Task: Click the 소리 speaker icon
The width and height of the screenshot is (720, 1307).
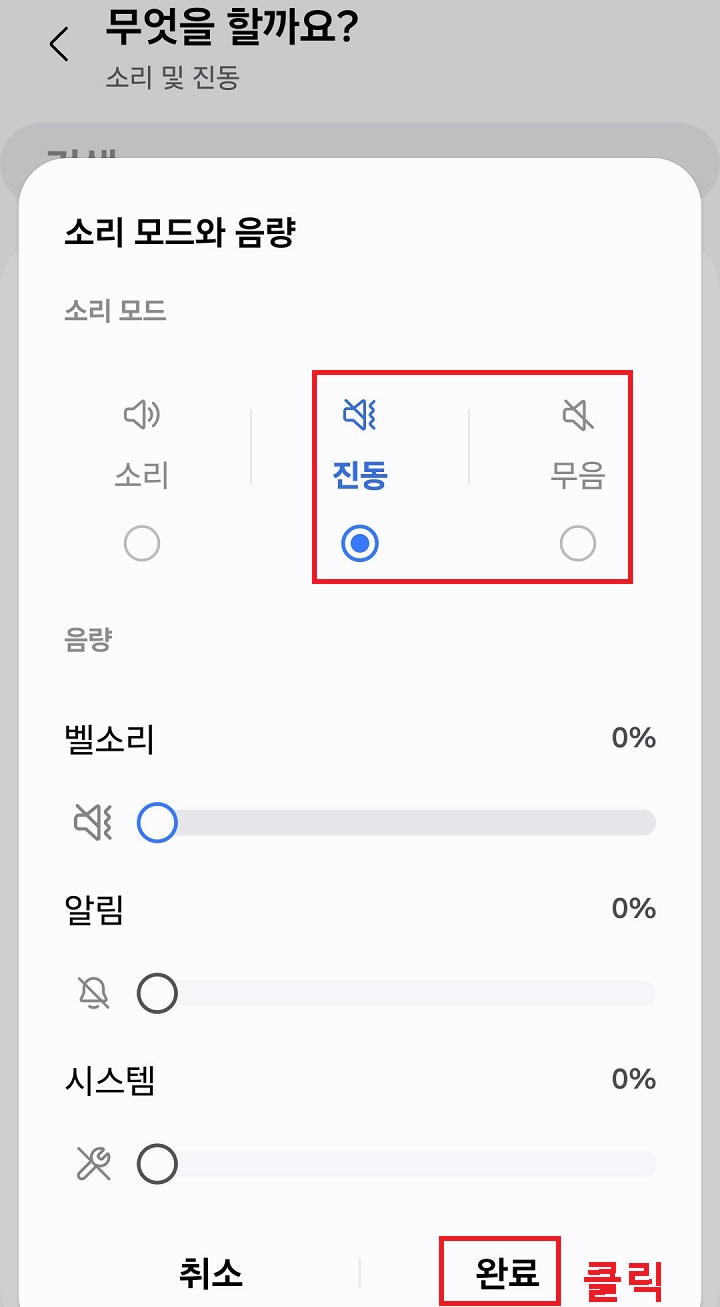Action: tap(141, 416)
